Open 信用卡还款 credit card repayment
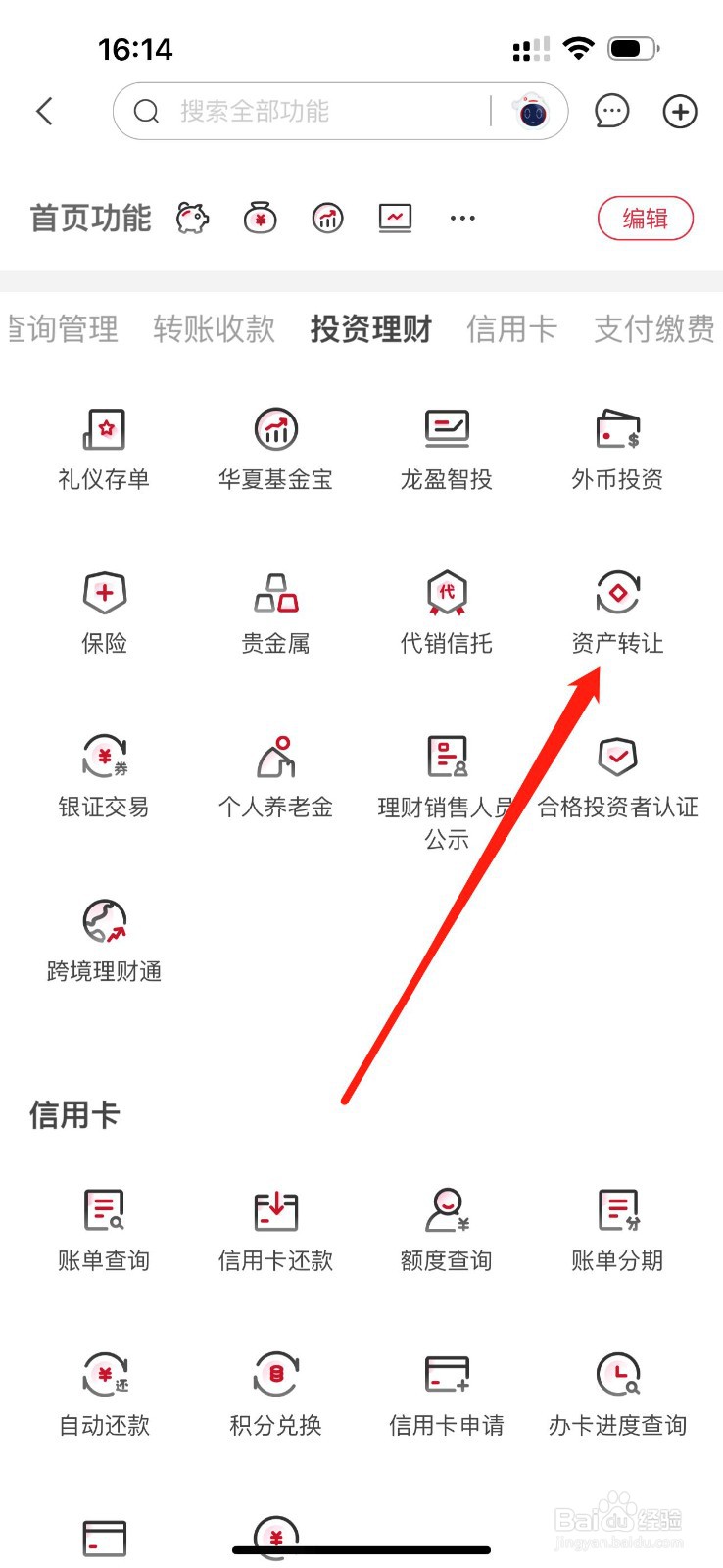The height and width of the screenshot is (1568, 723). coord(275,1225)
